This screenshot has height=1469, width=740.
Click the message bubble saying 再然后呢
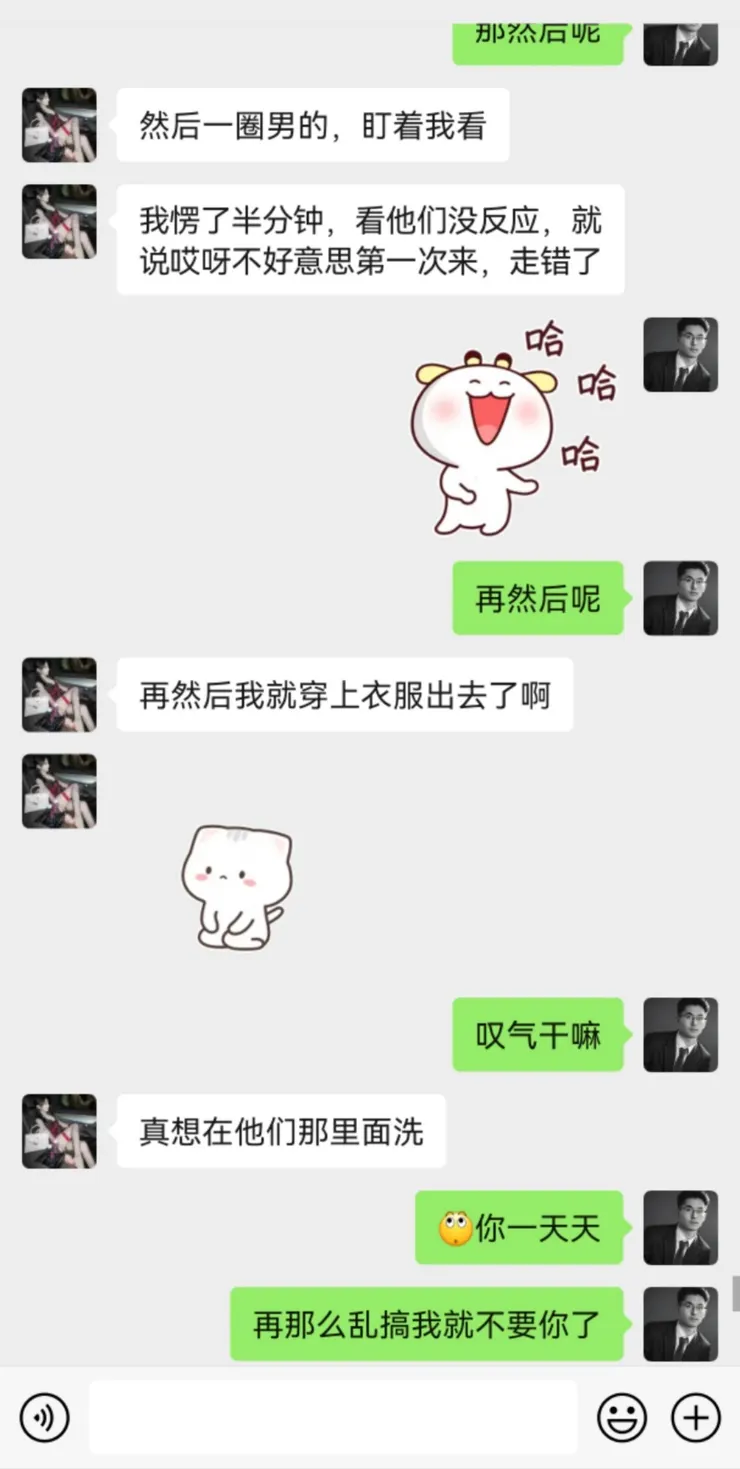(538, 598)
